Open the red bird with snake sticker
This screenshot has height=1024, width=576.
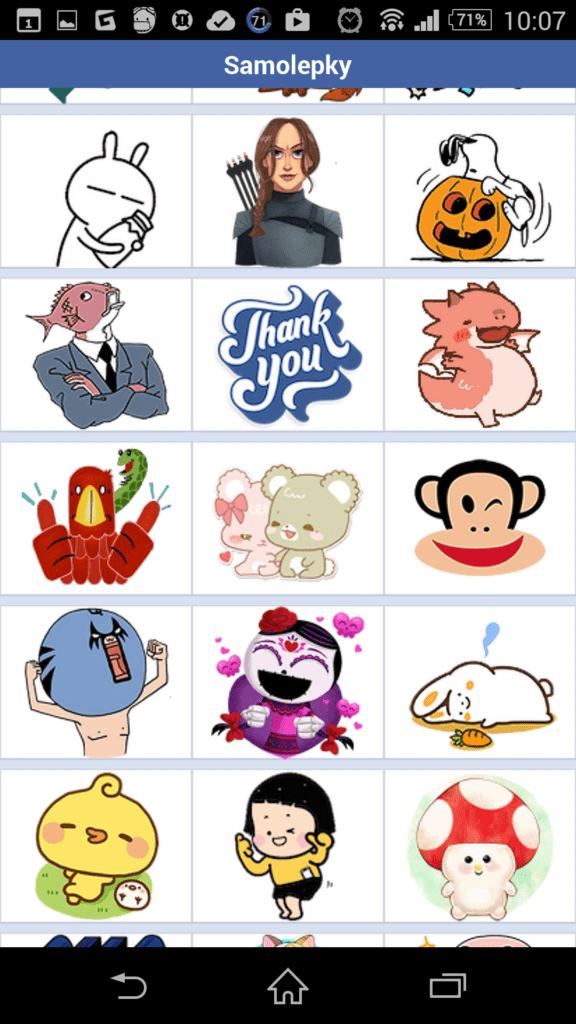click(x=95, y=519)
